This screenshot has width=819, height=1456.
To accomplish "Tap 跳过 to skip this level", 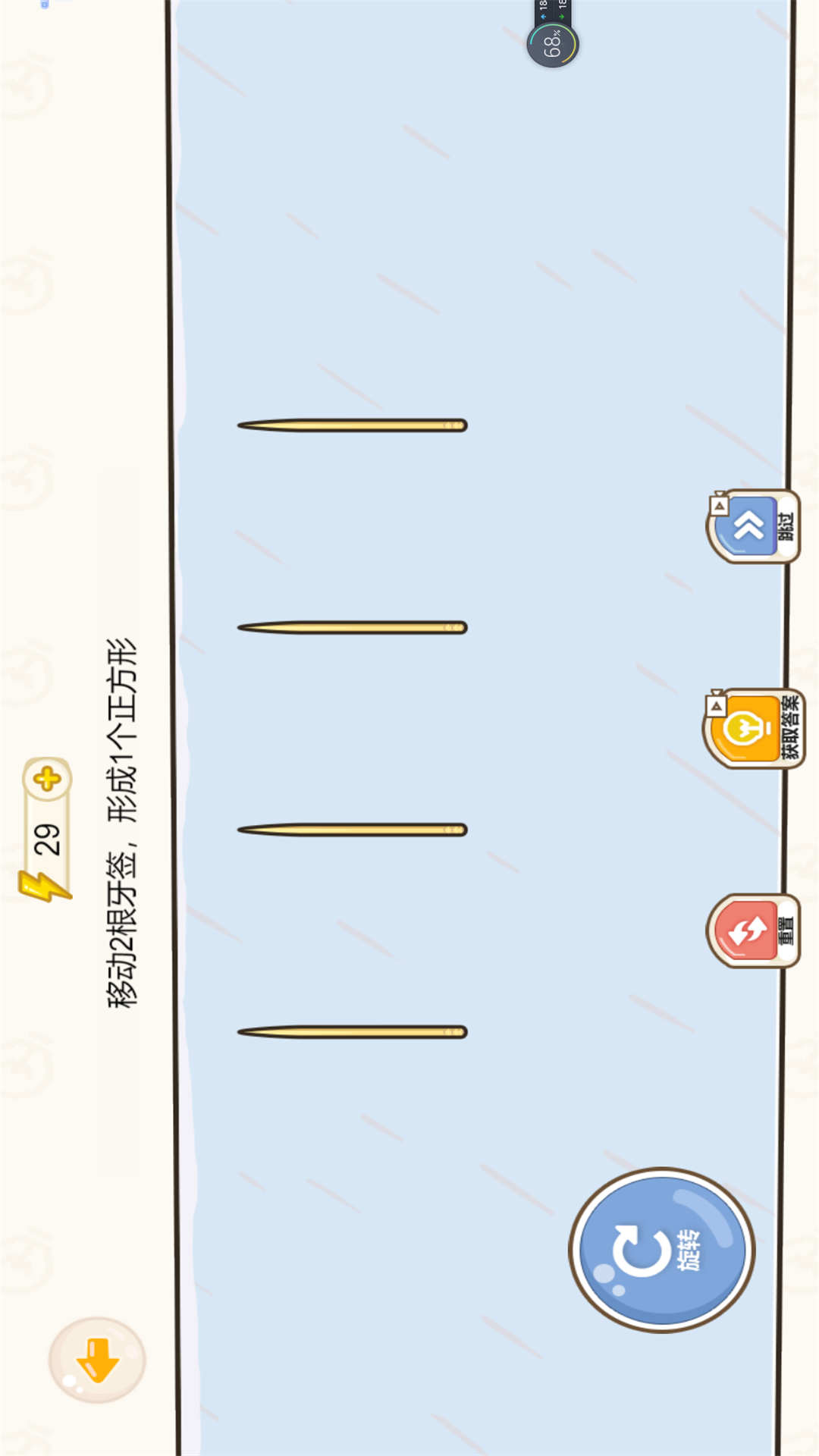I will (752, 526).
